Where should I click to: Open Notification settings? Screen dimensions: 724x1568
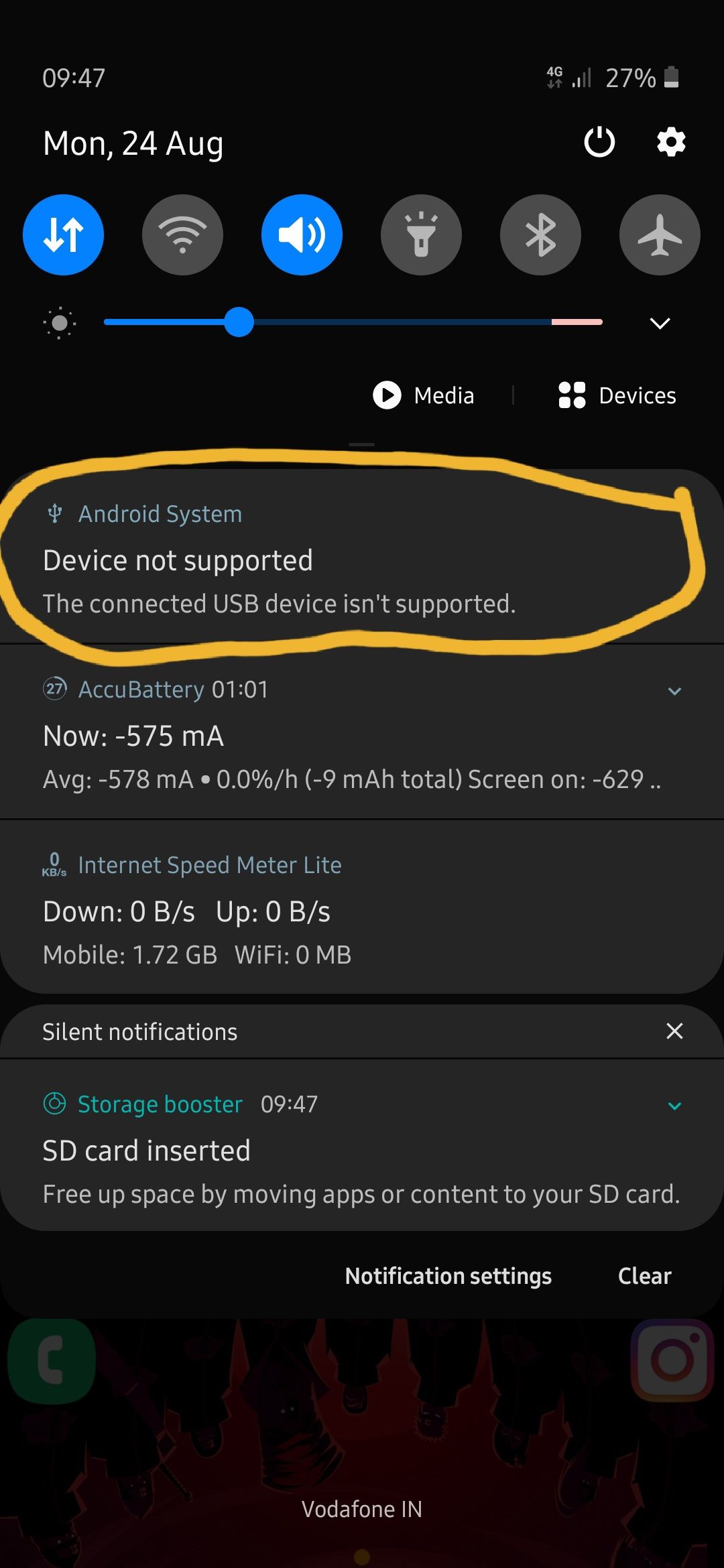tap(448, 1276)
